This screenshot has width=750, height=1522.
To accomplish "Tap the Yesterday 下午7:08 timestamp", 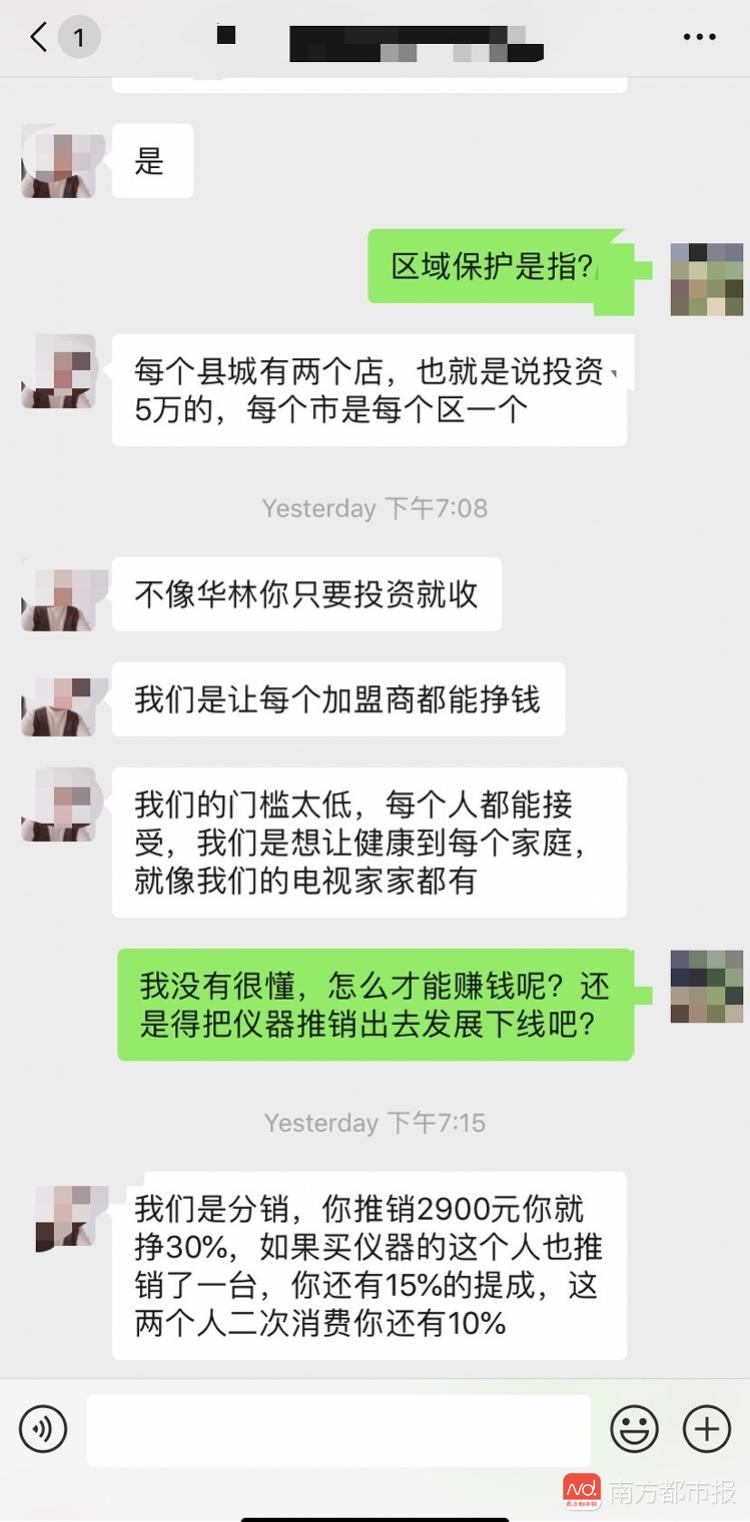I will (375, 508).
